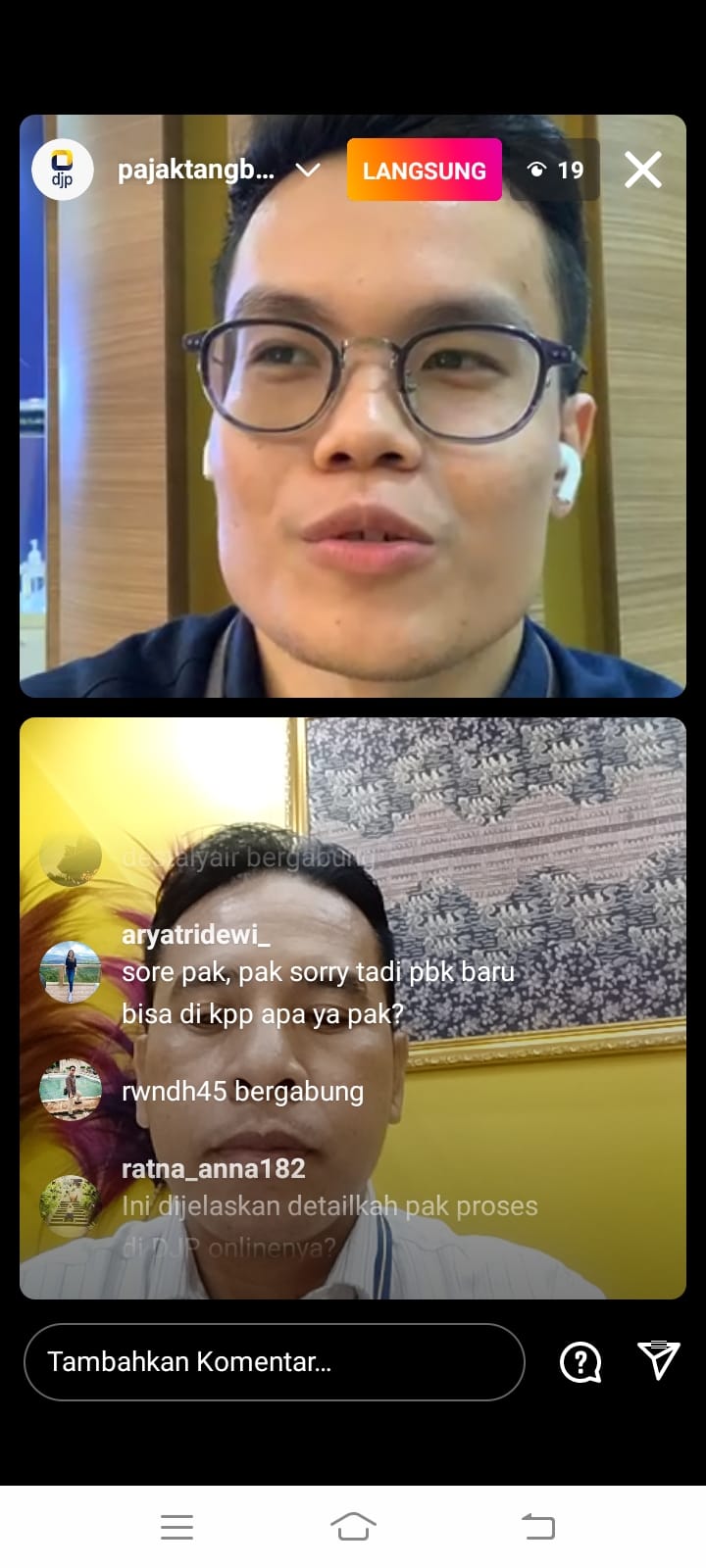Open ratna_anna182 commenter profile
Screen dimensions: 706x1568
click(x=70, y=1204)
